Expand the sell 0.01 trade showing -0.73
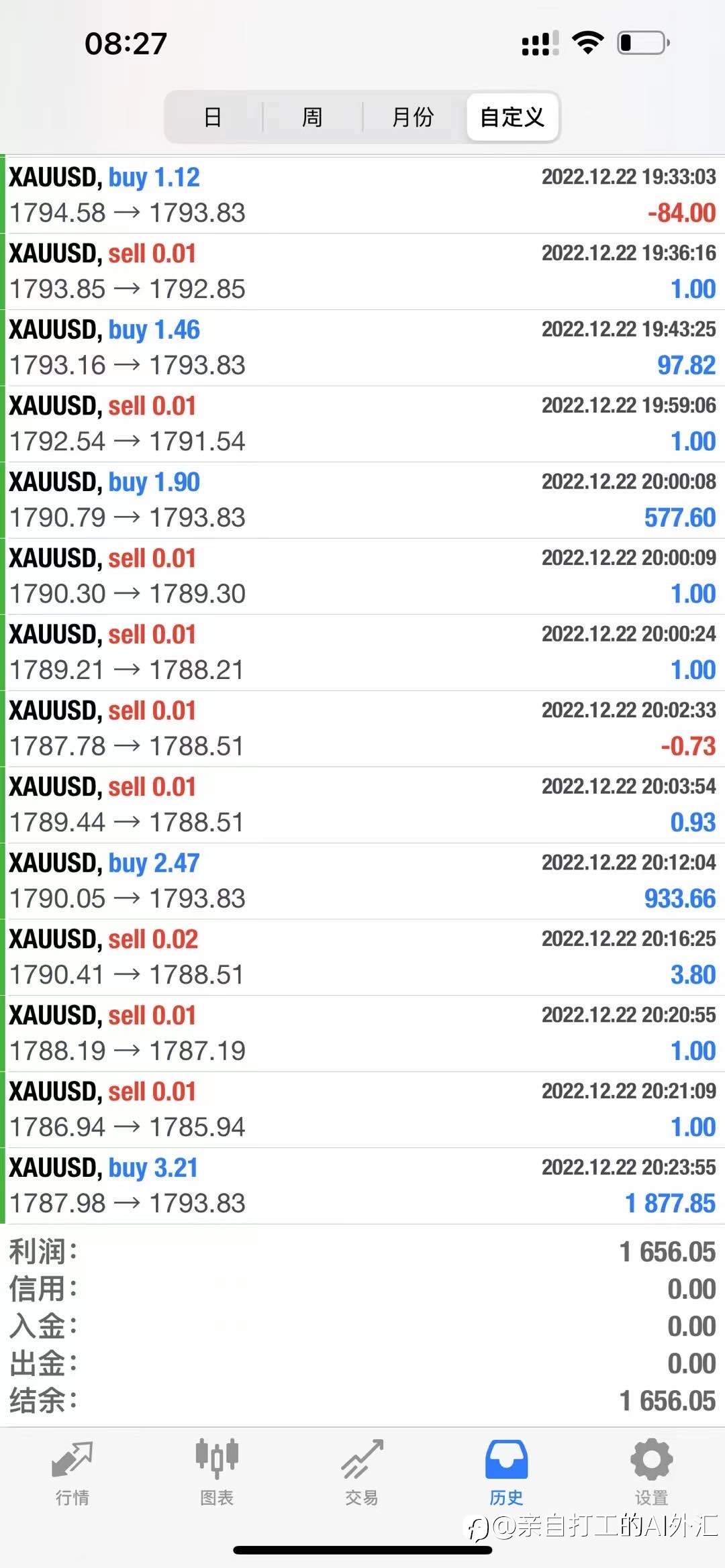Viewport: 725px width, 1568px height. 362,729
